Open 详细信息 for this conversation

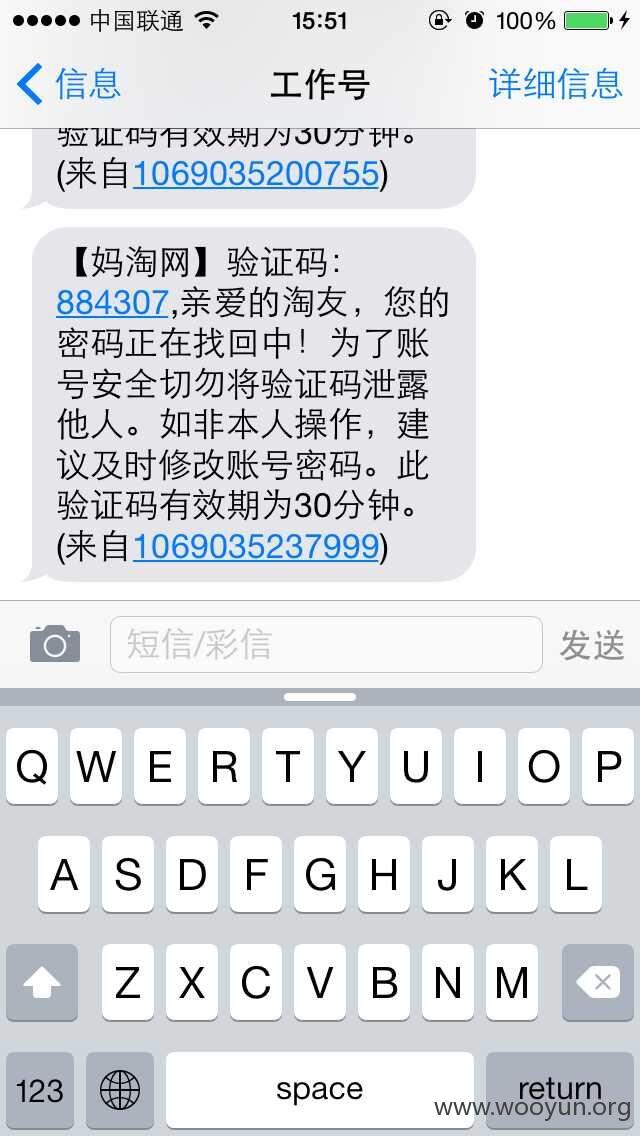point(556,83)
